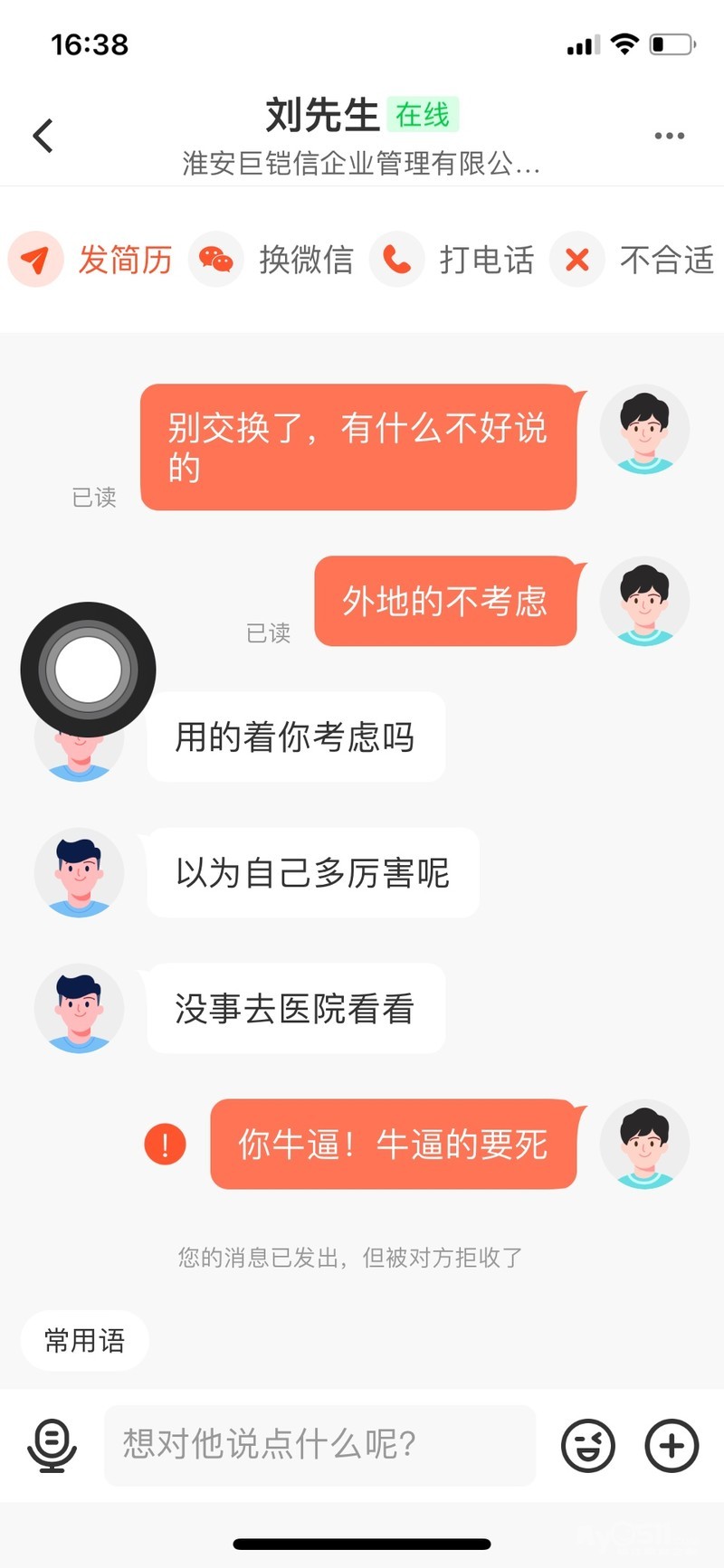
Task: Switch to voice input microphone
Action: tap(52, 1445)
